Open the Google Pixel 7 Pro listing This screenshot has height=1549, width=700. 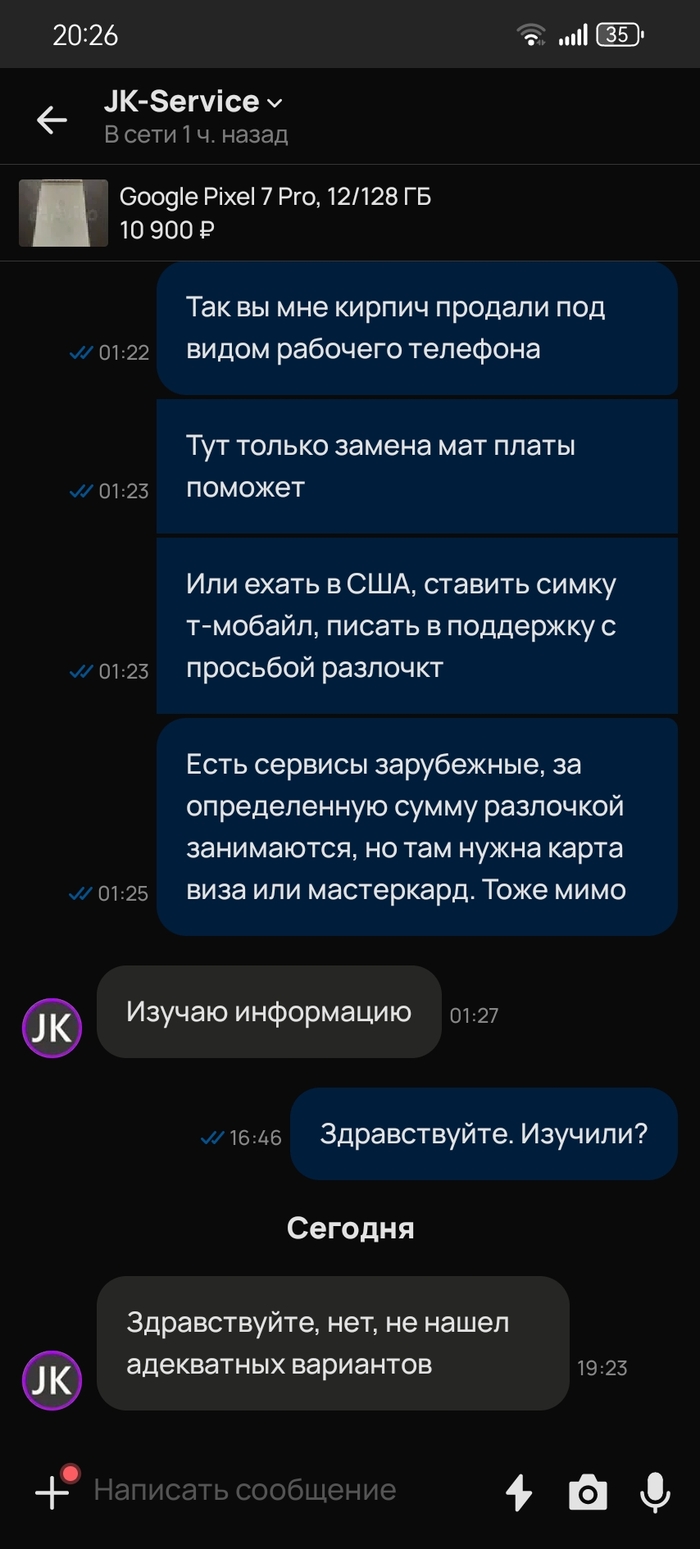[x=275, y=213]
